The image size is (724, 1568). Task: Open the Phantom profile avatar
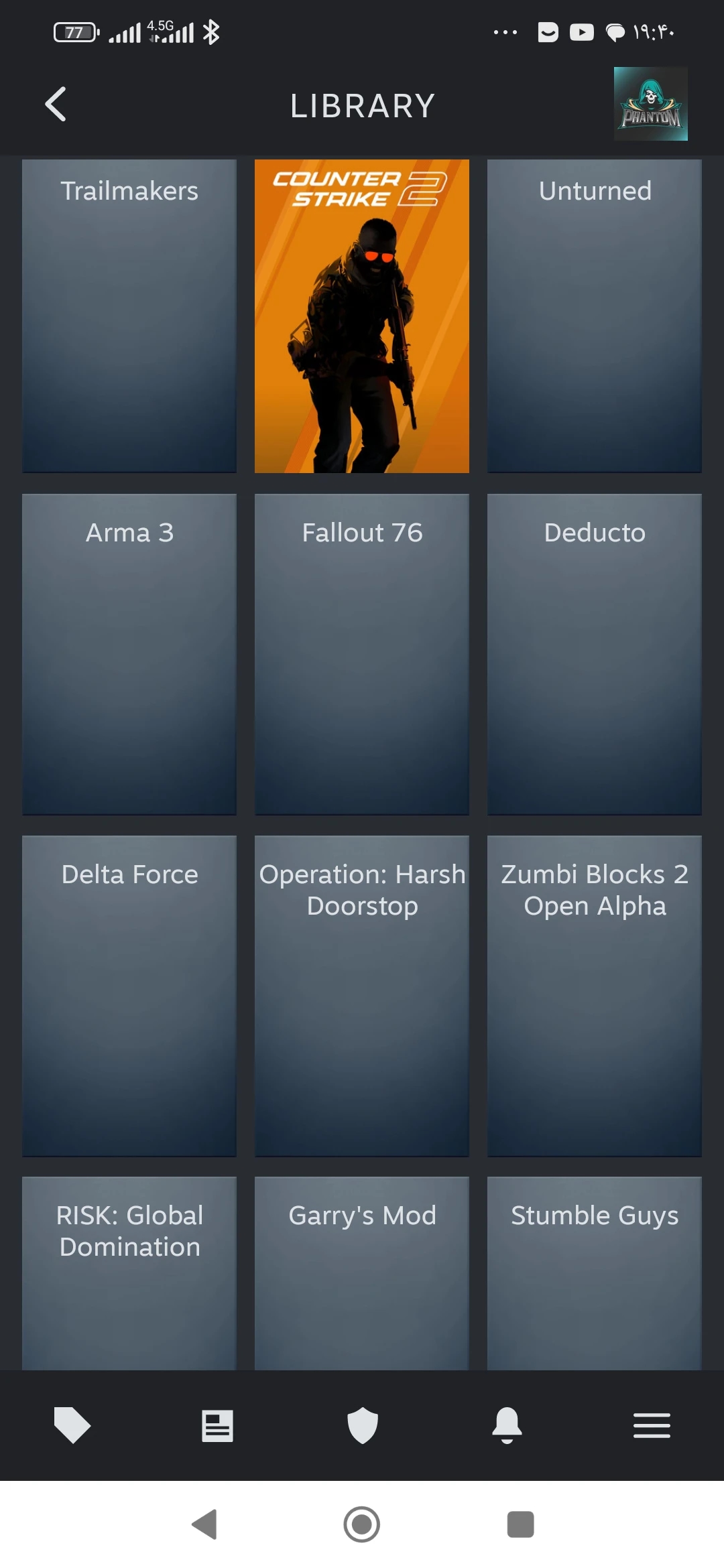pos(650,104)
